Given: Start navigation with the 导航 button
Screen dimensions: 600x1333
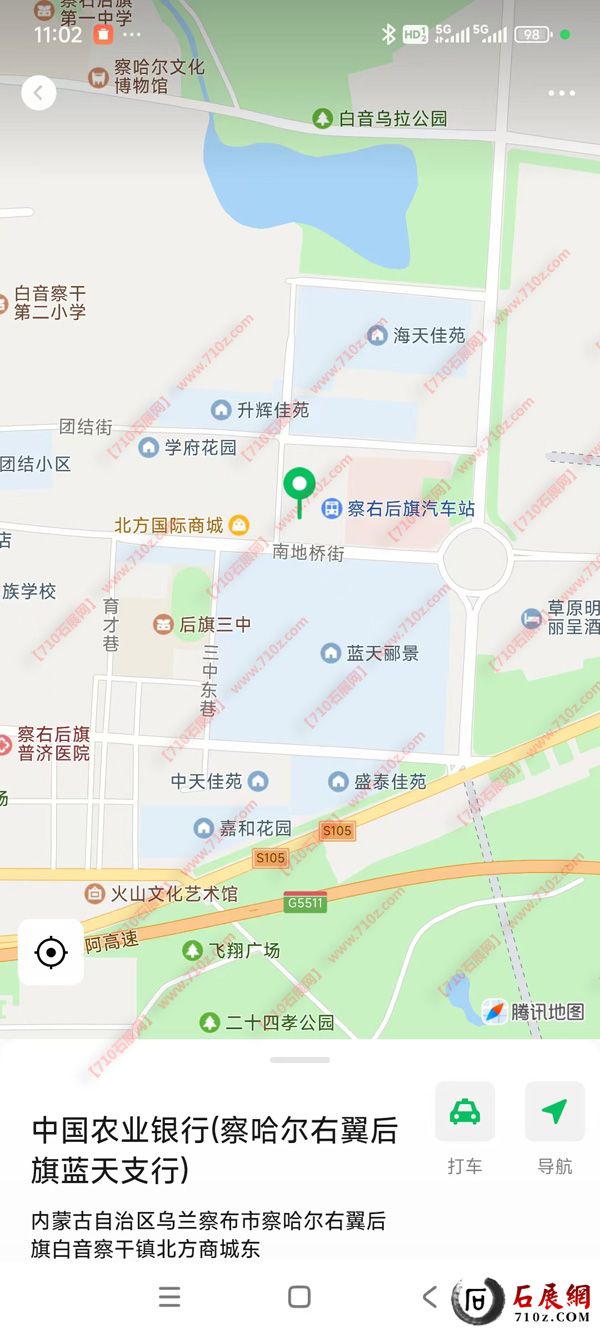Looking at the screenshot, I should coord(554,1112).
